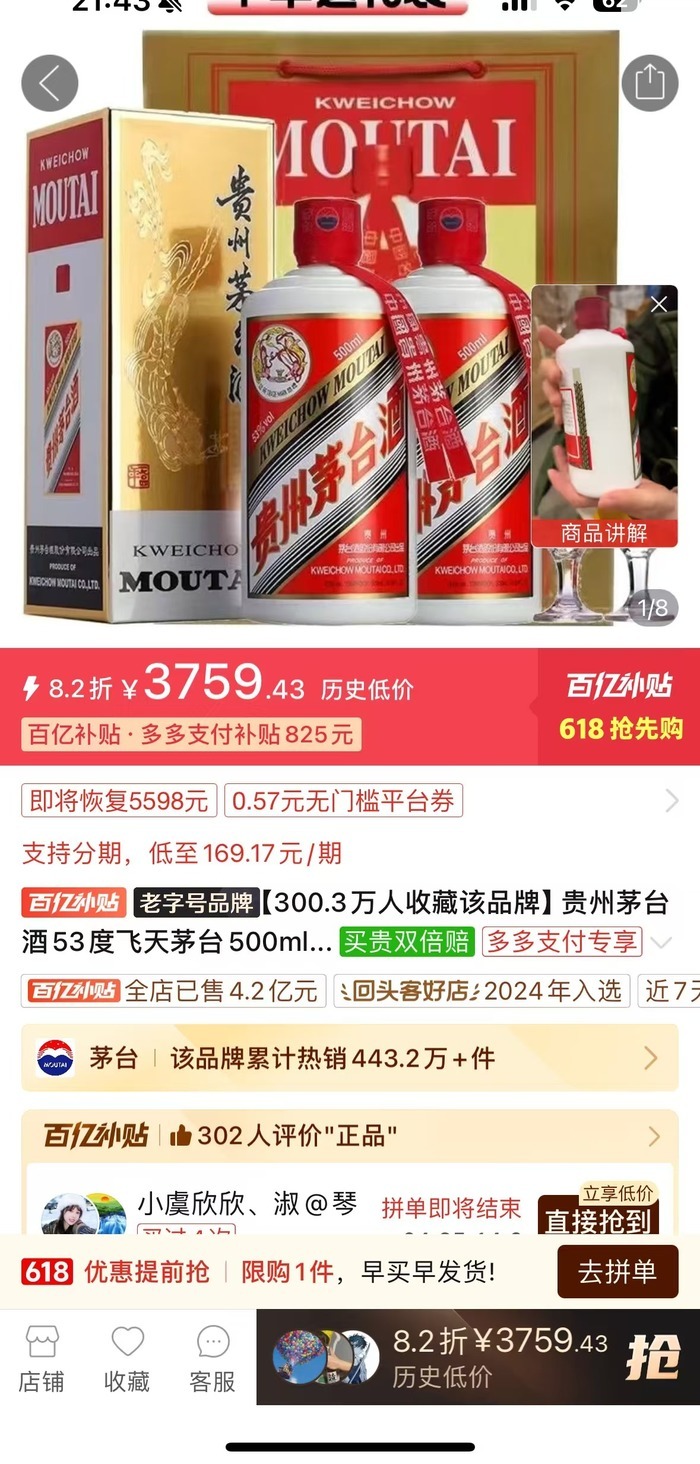Image resolution: width=700 pixels, height=1464 pixels.
Task: Open the 店铺 store page
Action: pyautogui.click(x=42, y=1358)
